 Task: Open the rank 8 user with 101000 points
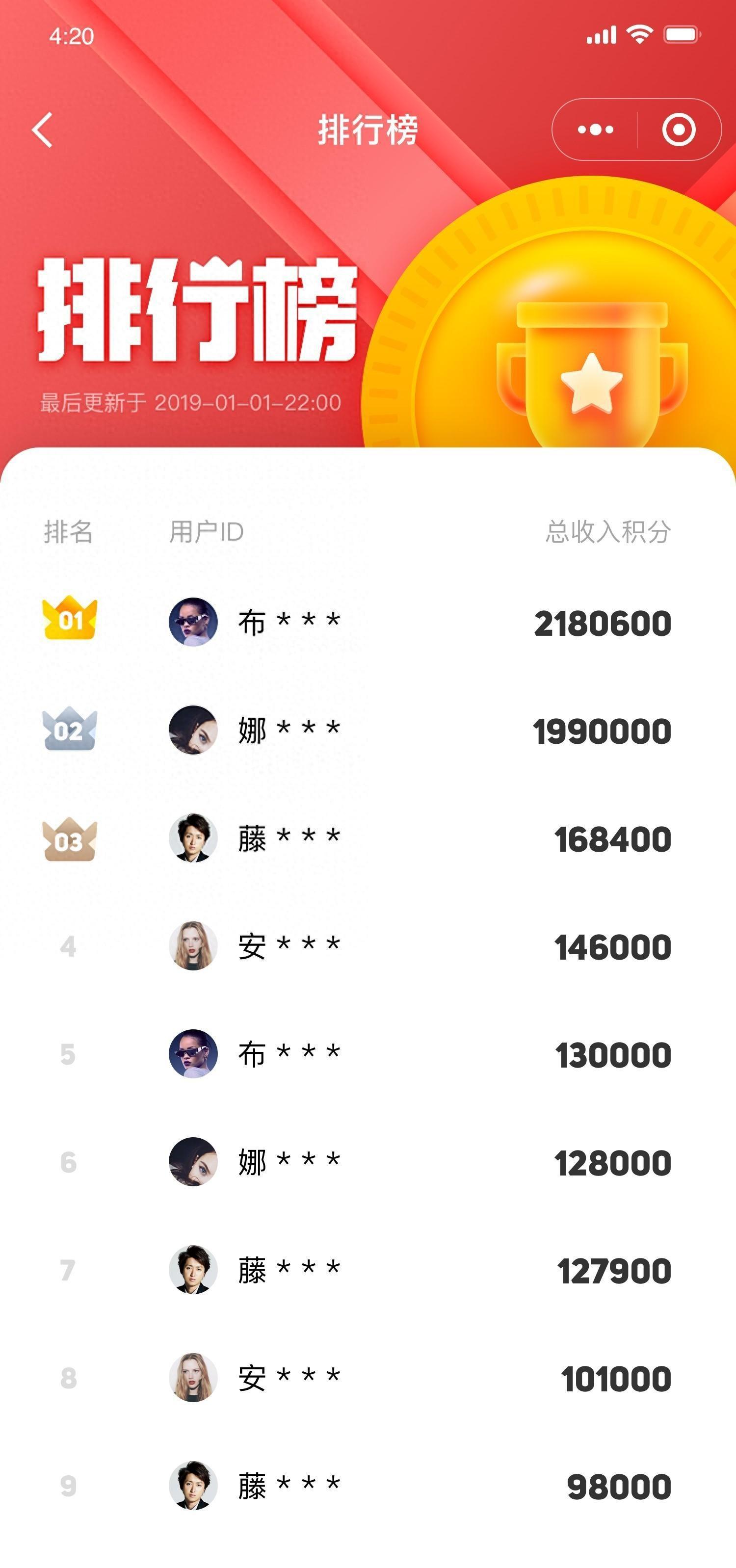click(289, 1378)
